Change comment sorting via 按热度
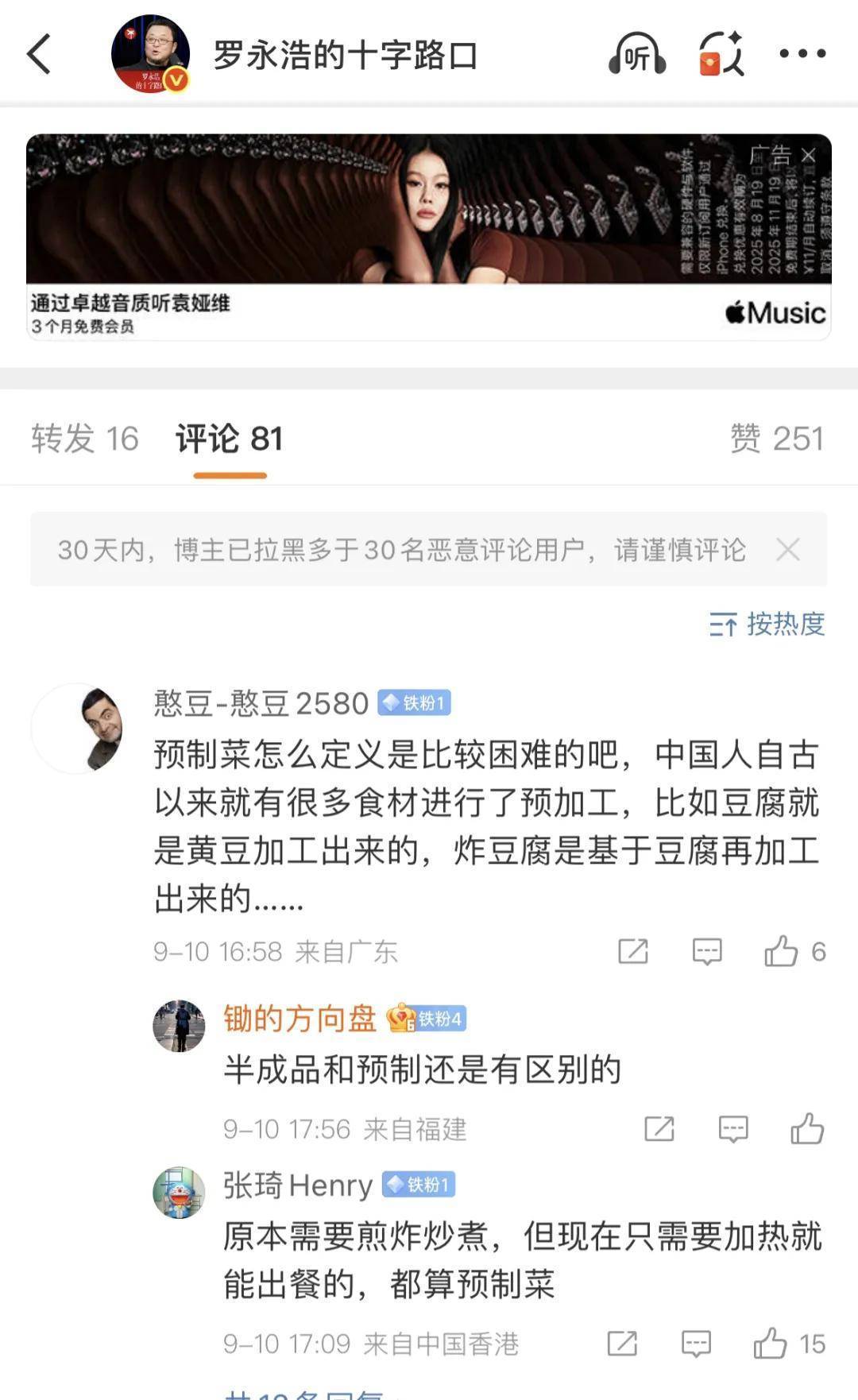Viewport: 858px width, 1400px height. [767, 624]
